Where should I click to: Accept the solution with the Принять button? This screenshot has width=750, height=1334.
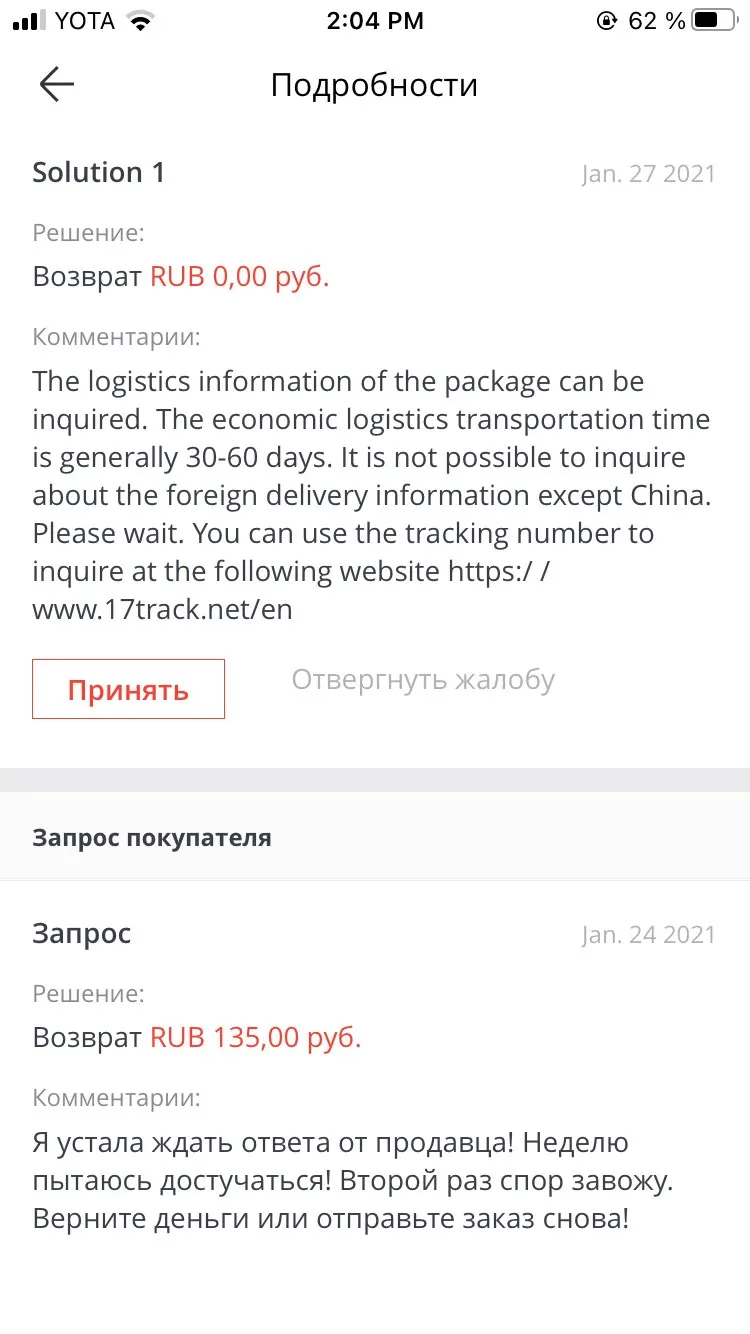click(128, 689)
